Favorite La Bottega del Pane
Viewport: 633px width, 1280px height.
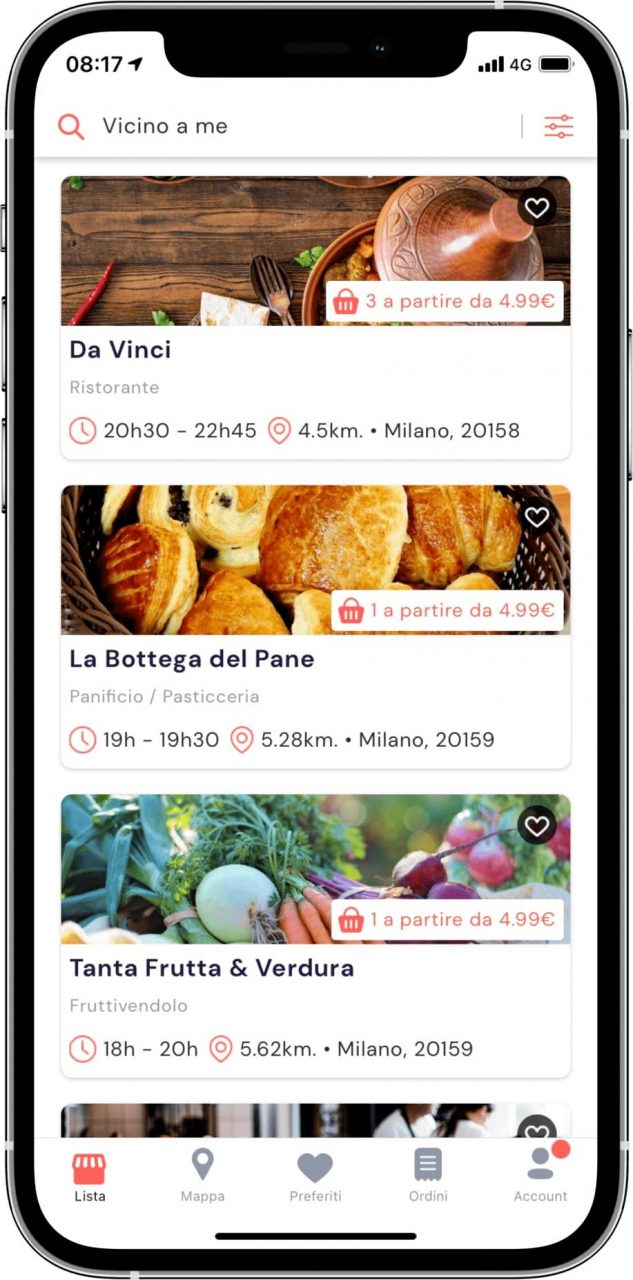(x=537, y=517)
